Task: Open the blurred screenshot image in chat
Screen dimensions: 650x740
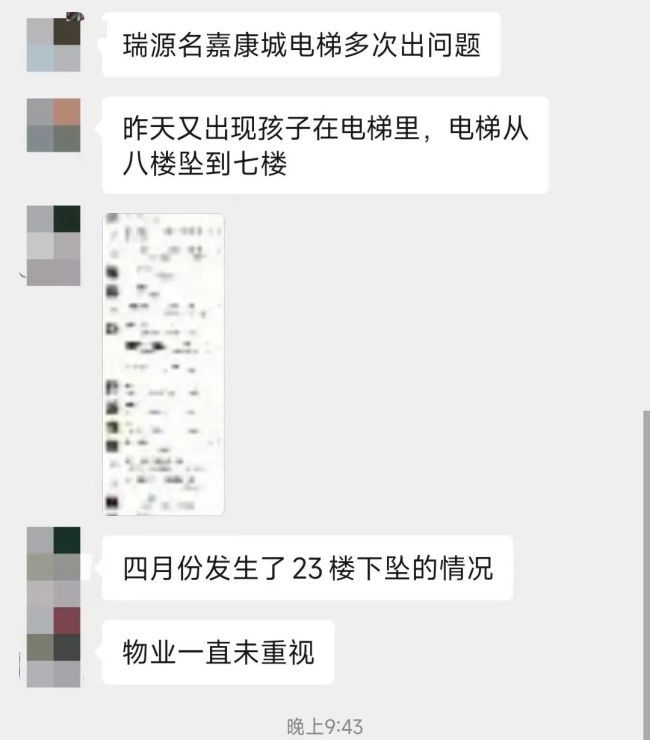Action: 164,364
